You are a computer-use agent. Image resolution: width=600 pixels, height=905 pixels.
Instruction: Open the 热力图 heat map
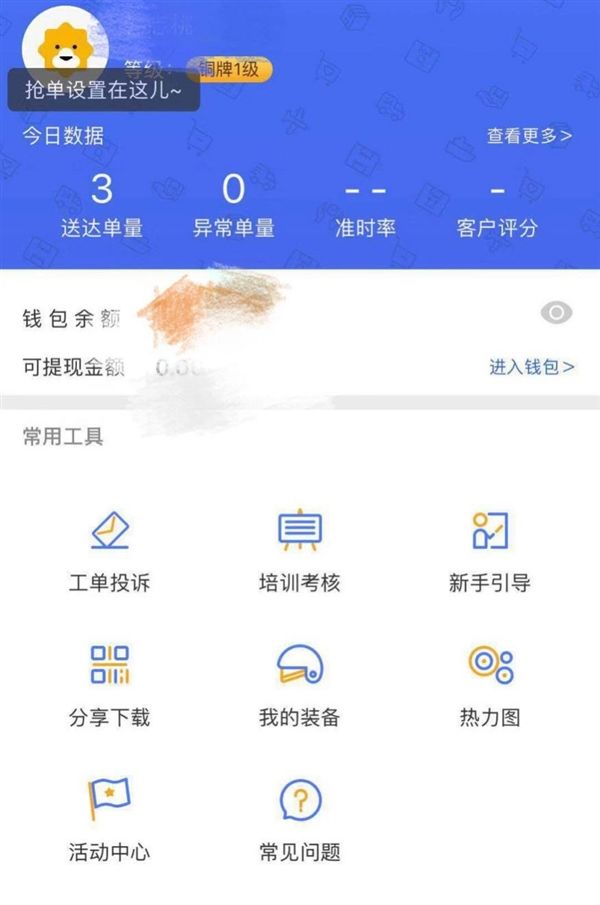pos(490,685)
